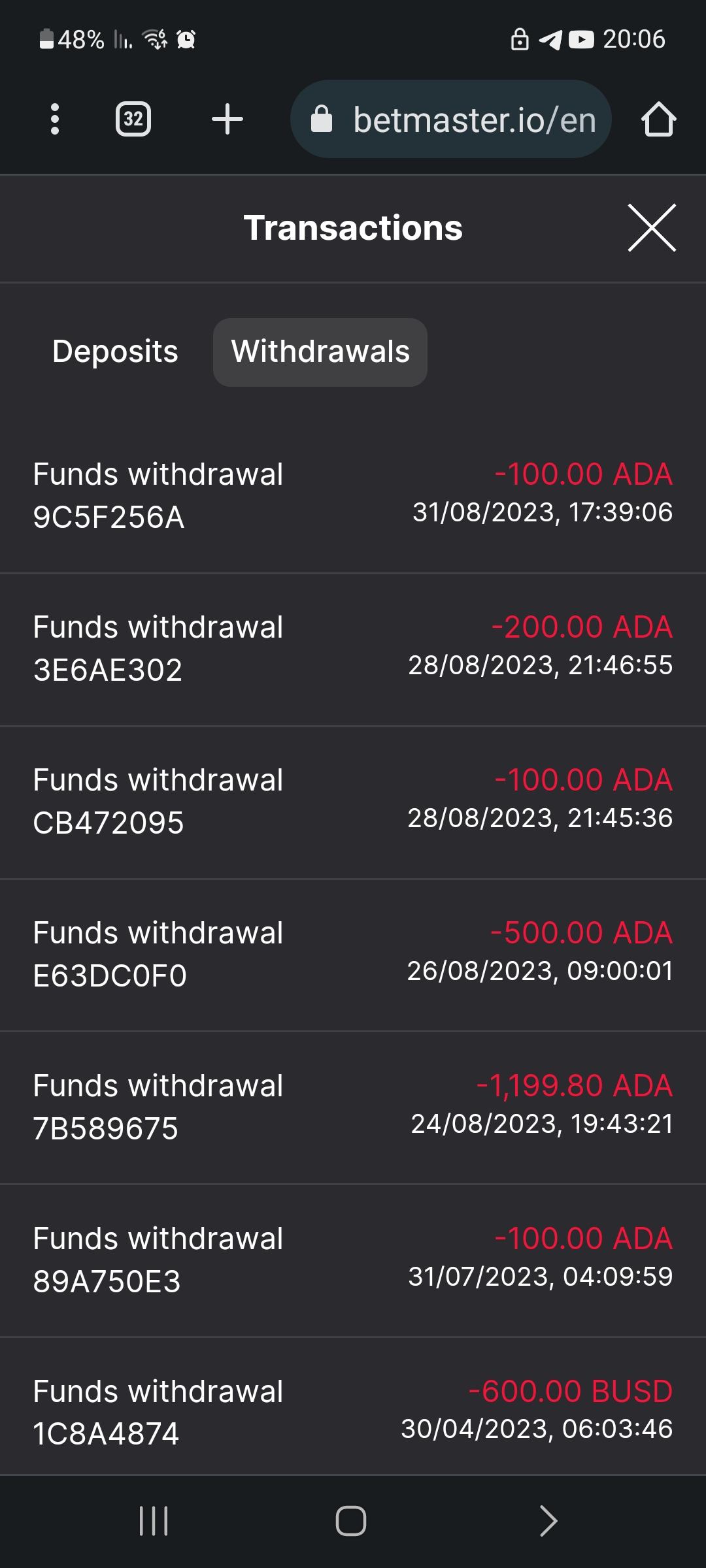Open the system recent apps view

(154, 1521)
